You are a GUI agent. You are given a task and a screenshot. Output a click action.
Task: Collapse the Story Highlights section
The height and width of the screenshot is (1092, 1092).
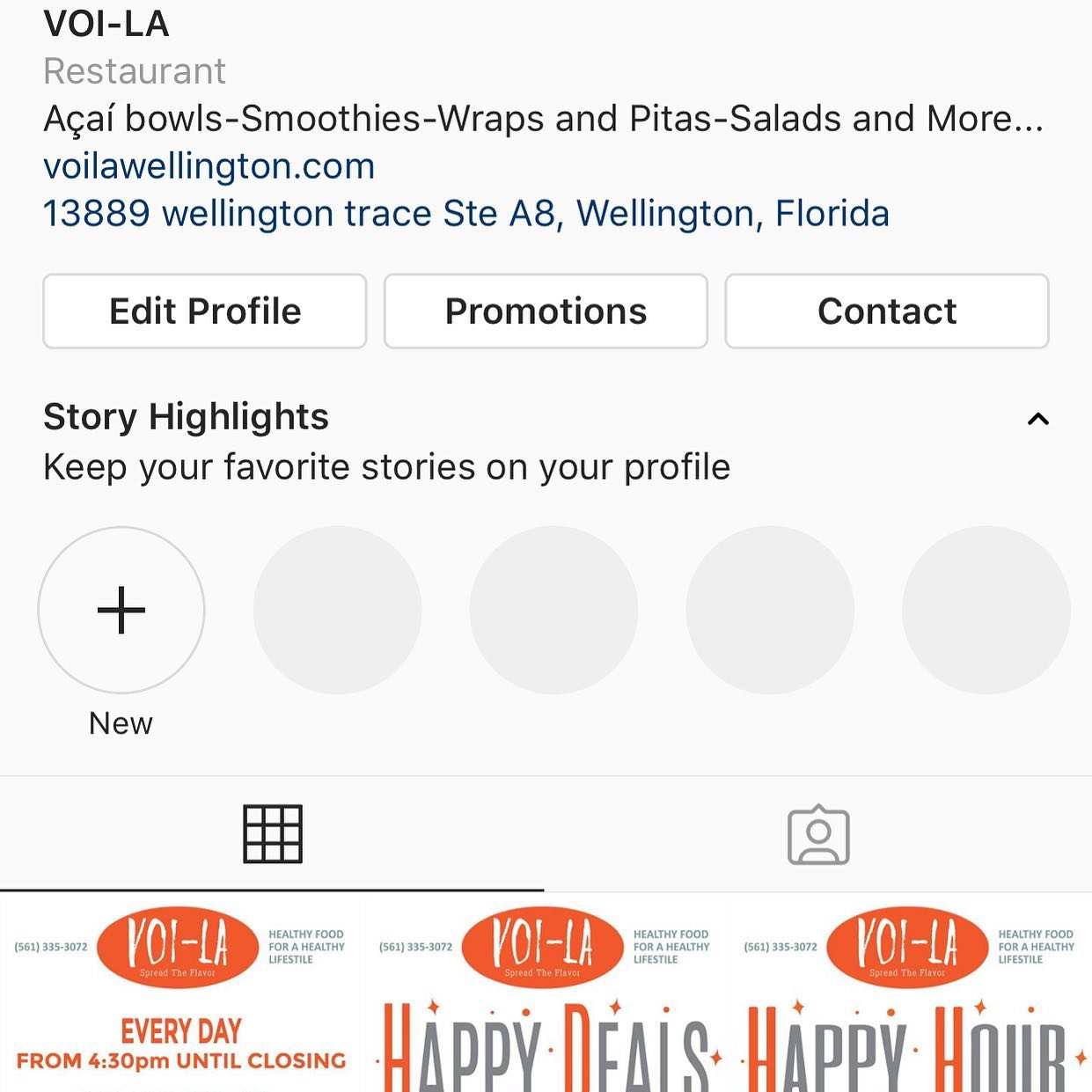click(1038, 419)
